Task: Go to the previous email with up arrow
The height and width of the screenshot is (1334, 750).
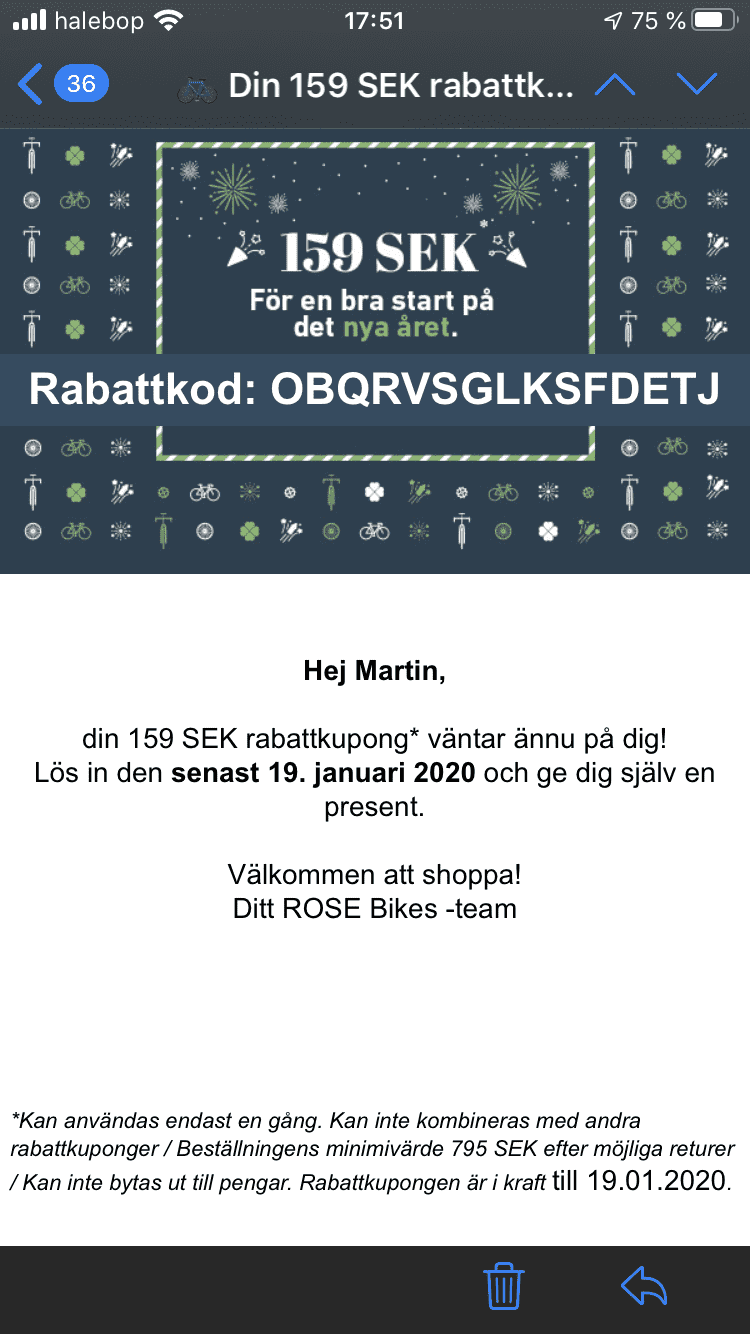Action: 615,85
